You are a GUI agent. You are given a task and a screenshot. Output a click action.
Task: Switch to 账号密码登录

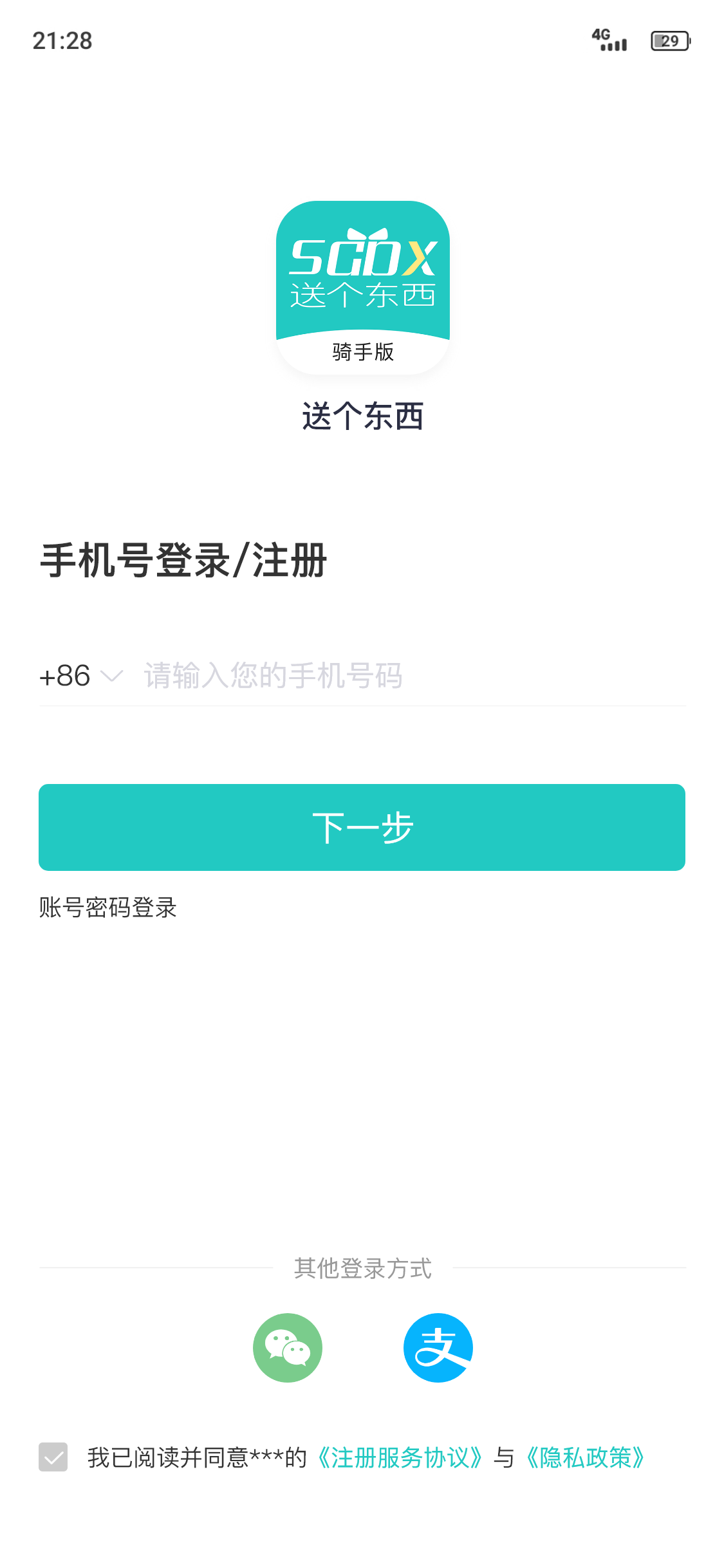pyautogui.click(x=108, y=908)
